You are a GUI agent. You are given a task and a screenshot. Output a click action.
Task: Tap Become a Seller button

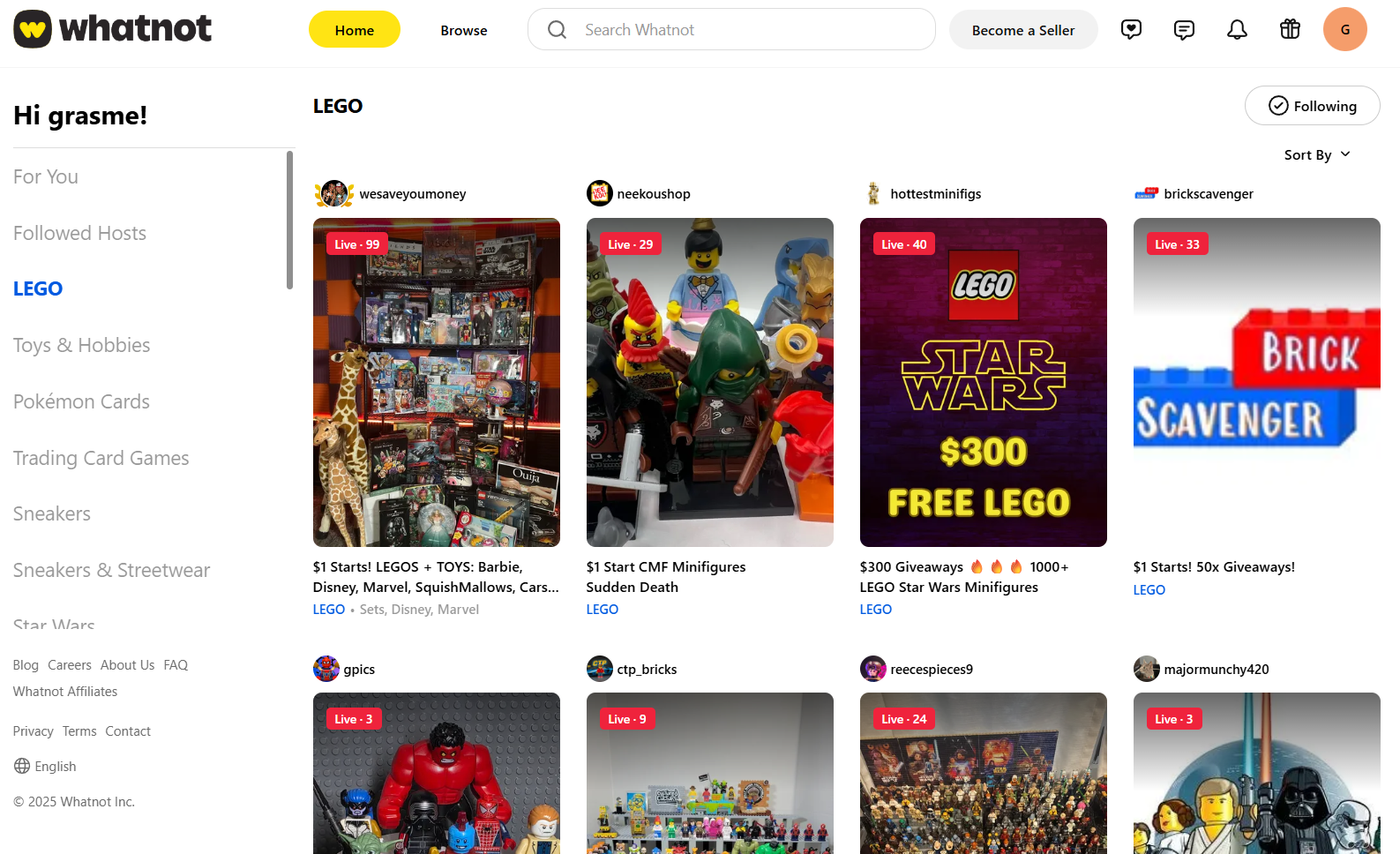(x=1022, y=30)
